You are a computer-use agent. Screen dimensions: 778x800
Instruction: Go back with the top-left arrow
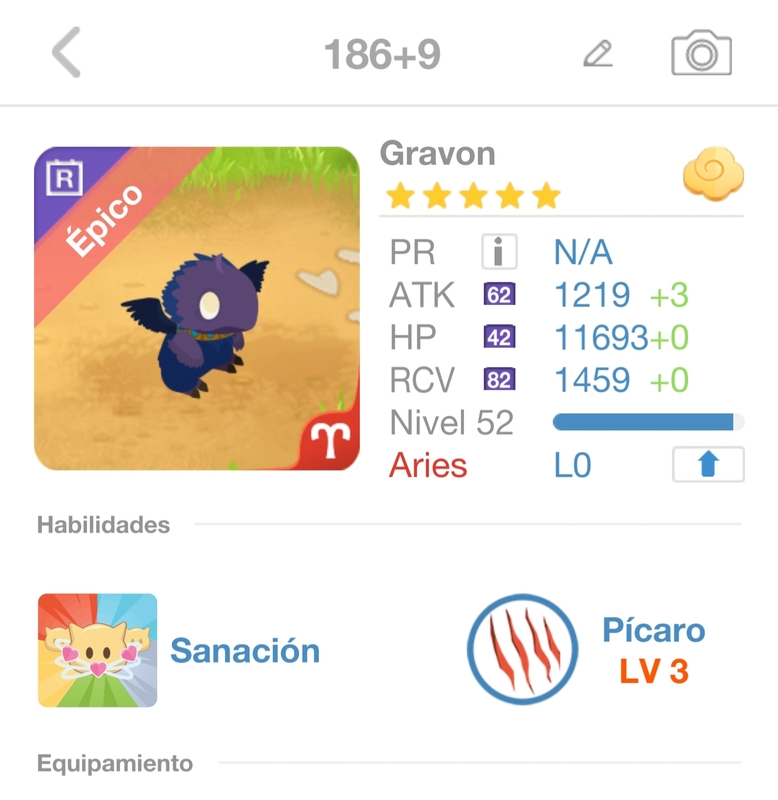[66, 53]
